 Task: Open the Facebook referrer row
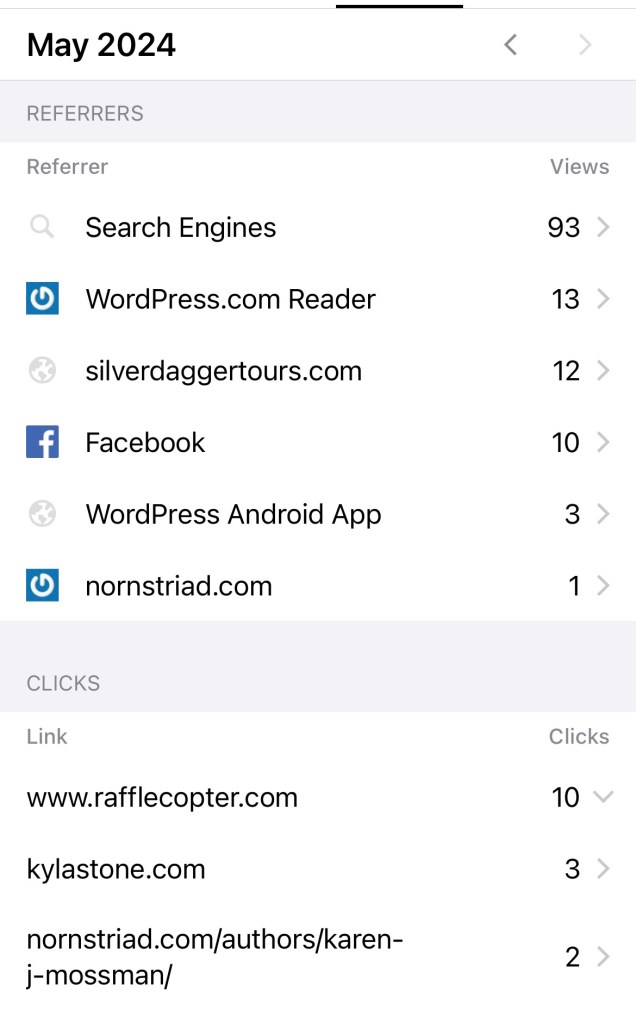point(318,443)
